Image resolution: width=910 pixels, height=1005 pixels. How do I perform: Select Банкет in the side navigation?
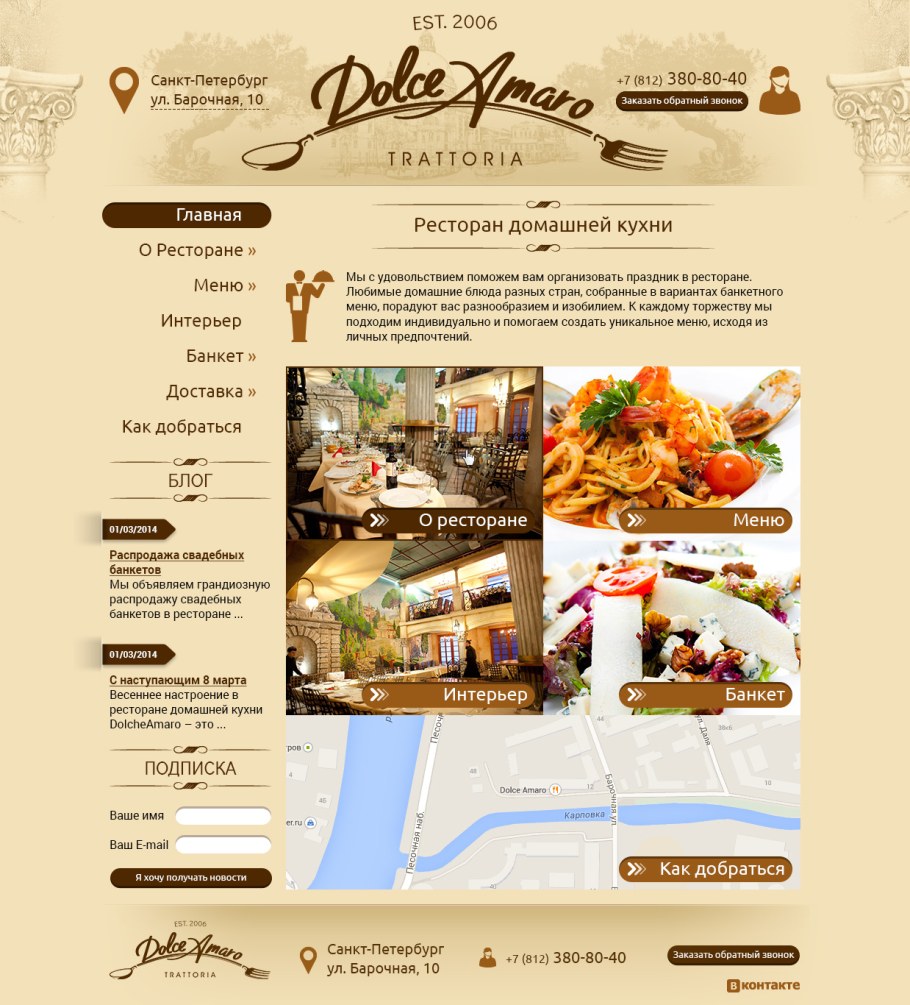(x=220, y=356)
